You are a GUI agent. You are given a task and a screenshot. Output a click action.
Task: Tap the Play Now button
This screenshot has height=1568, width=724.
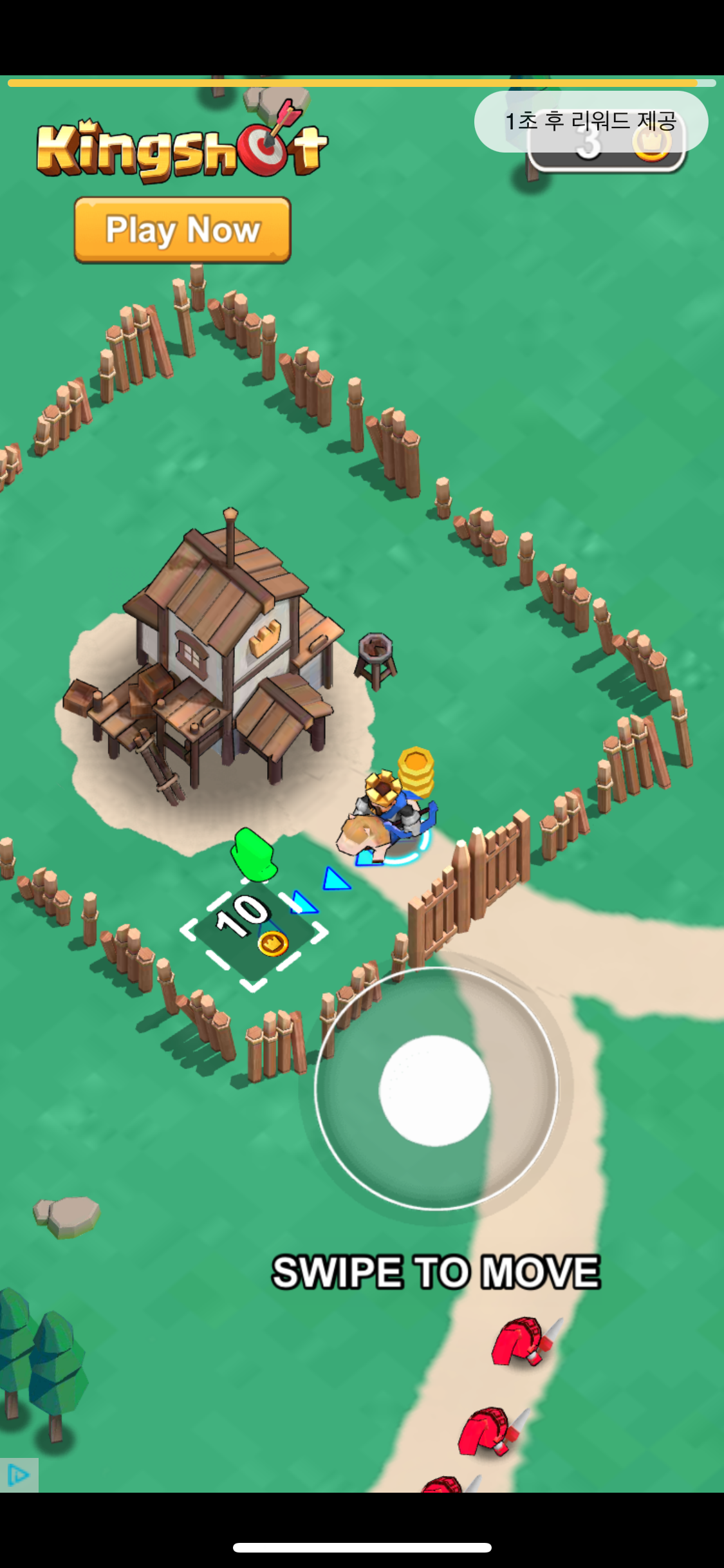(x=183, y=230)
